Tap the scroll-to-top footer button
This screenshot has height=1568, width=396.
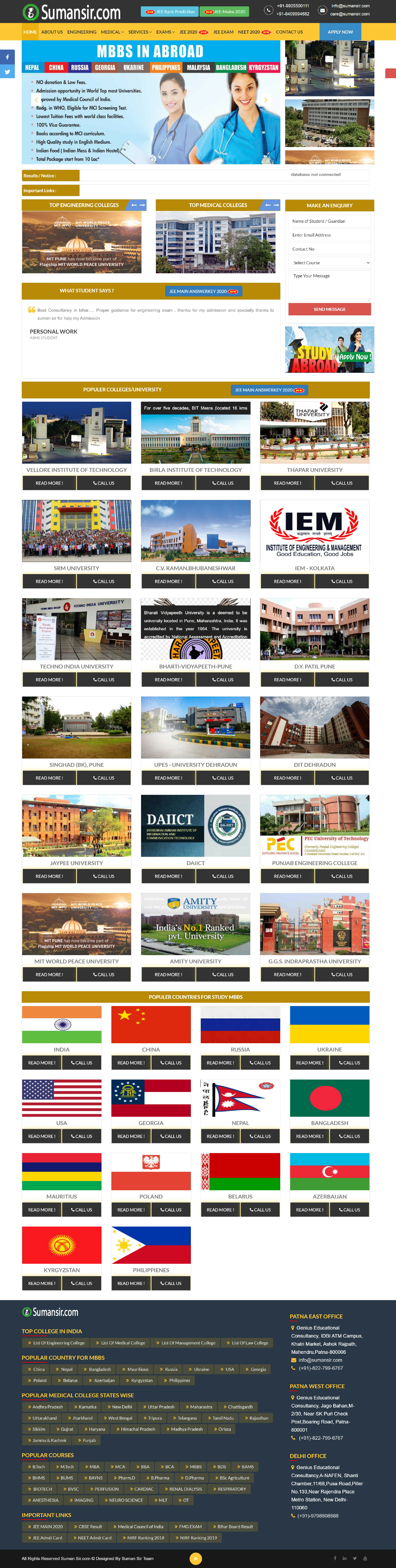coord(195,1558)
